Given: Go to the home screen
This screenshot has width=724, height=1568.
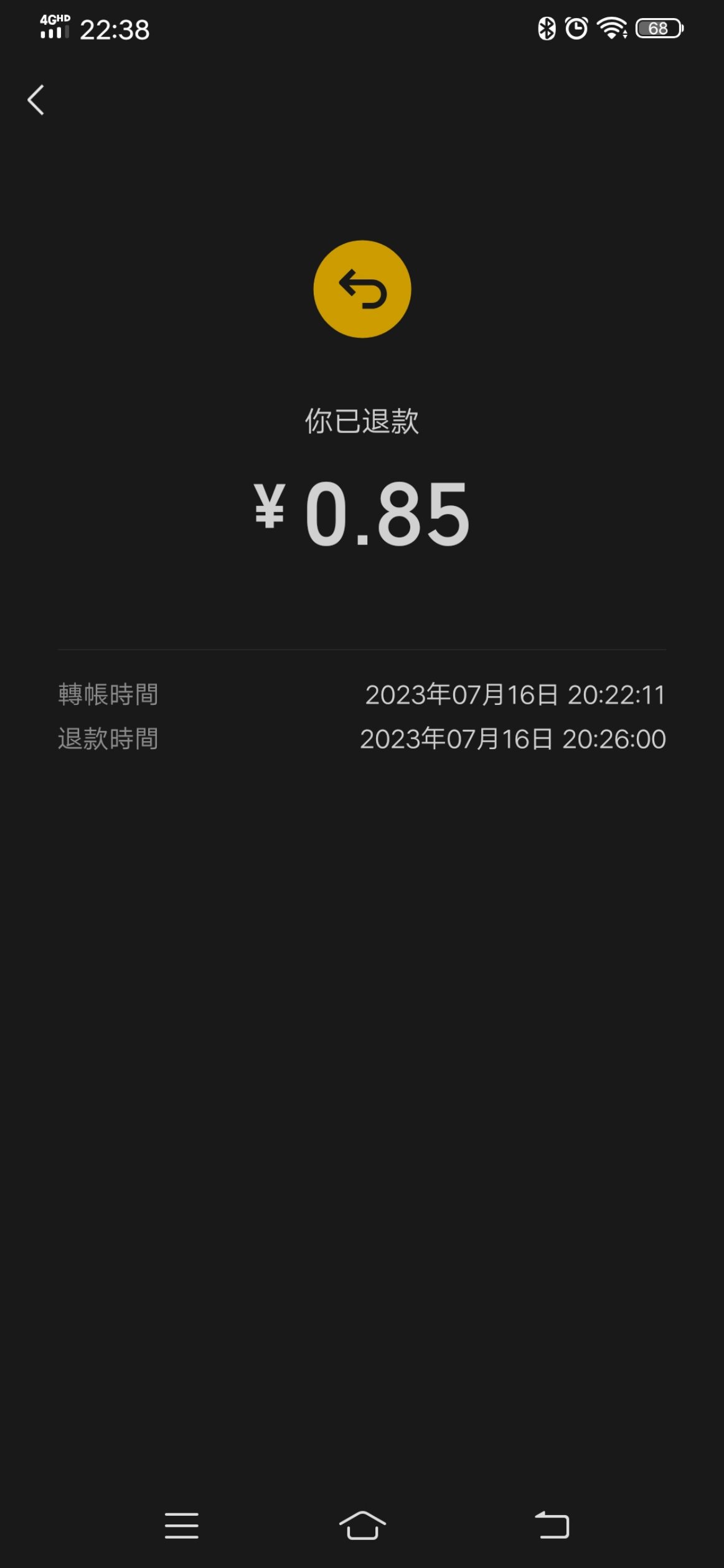Looking at the screenshot, I should (362, 1525).
